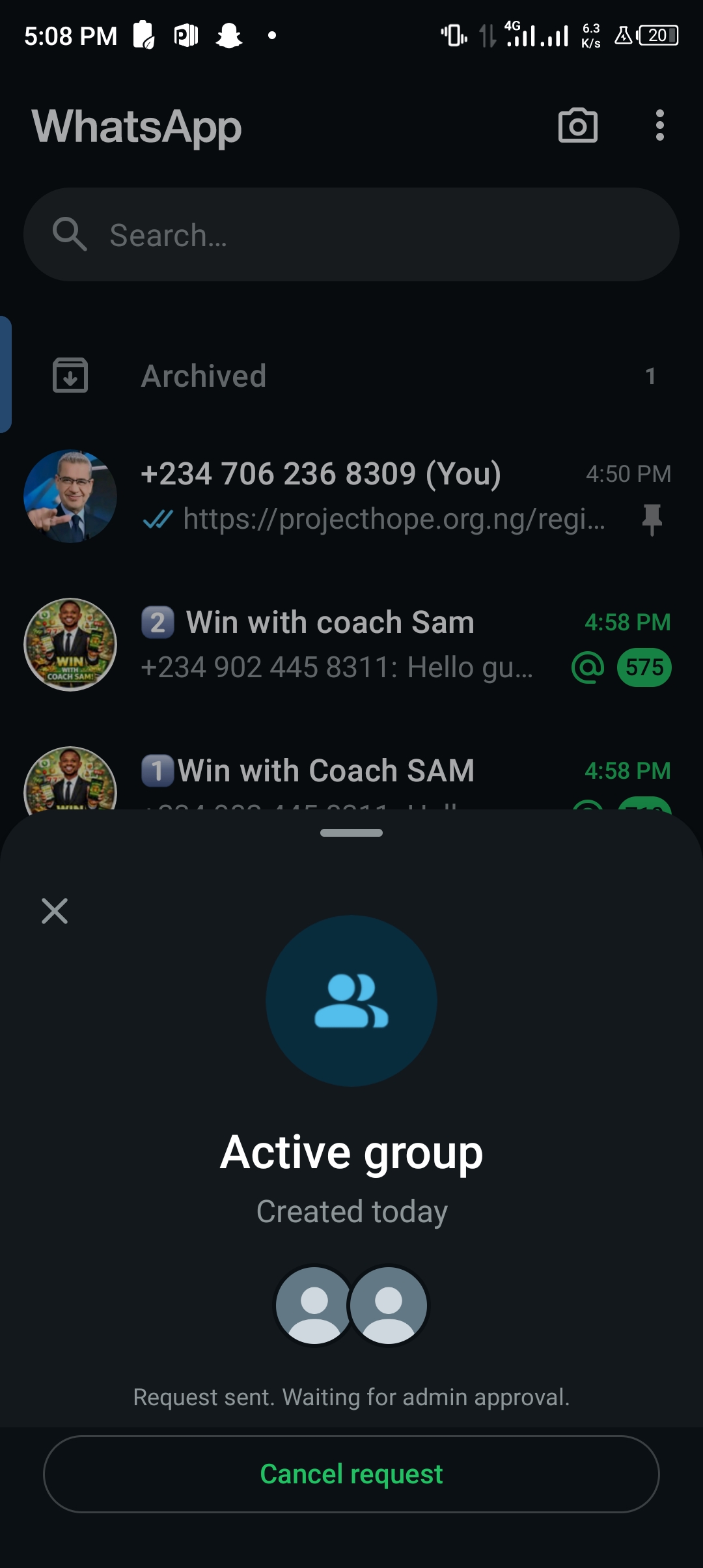Viewport: 703px width, 1568px height.
Task: Cancel the group join request
Action: [x=351, y=1474]
